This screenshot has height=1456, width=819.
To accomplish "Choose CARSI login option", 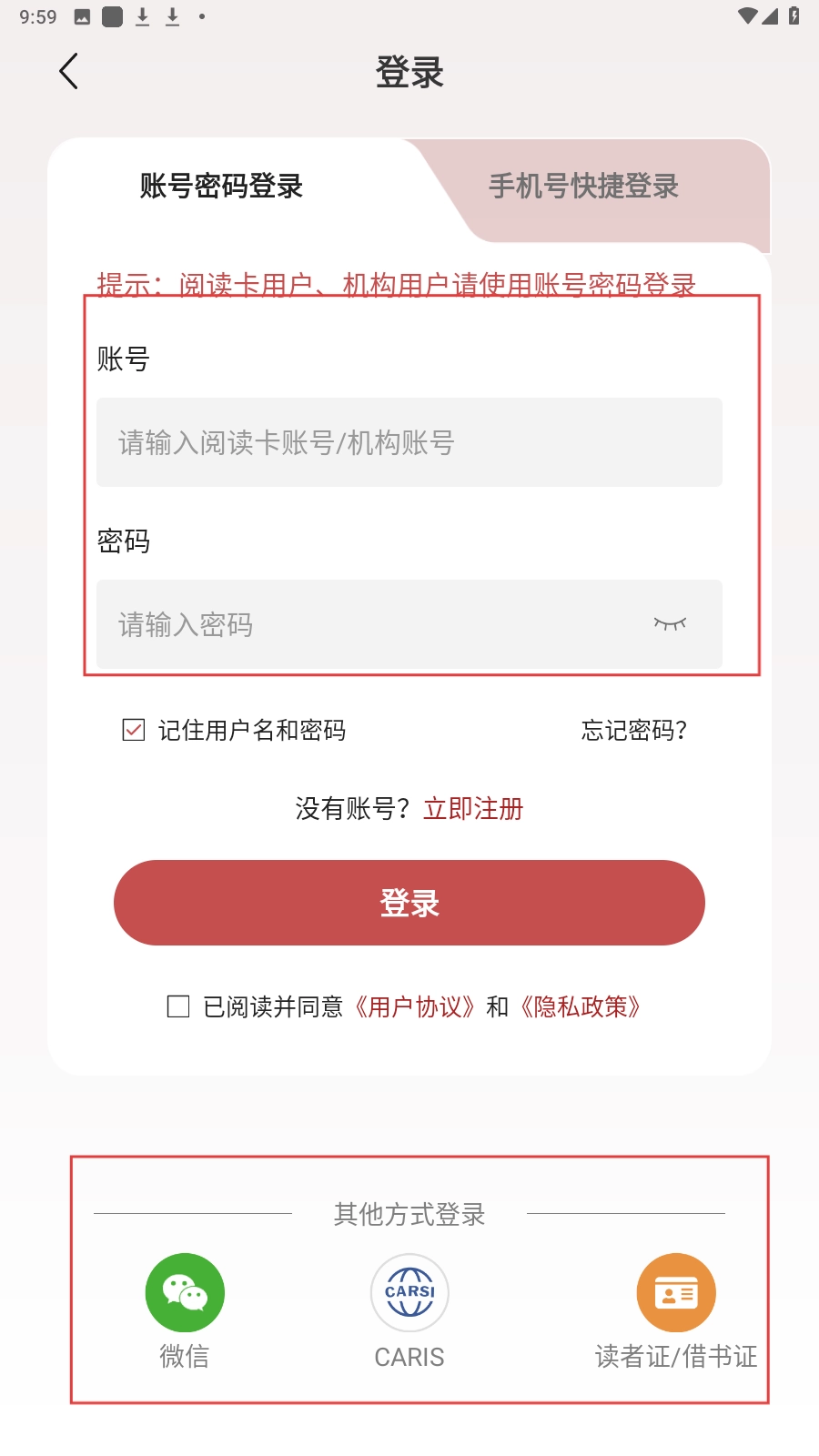I will coord(409,1293).
